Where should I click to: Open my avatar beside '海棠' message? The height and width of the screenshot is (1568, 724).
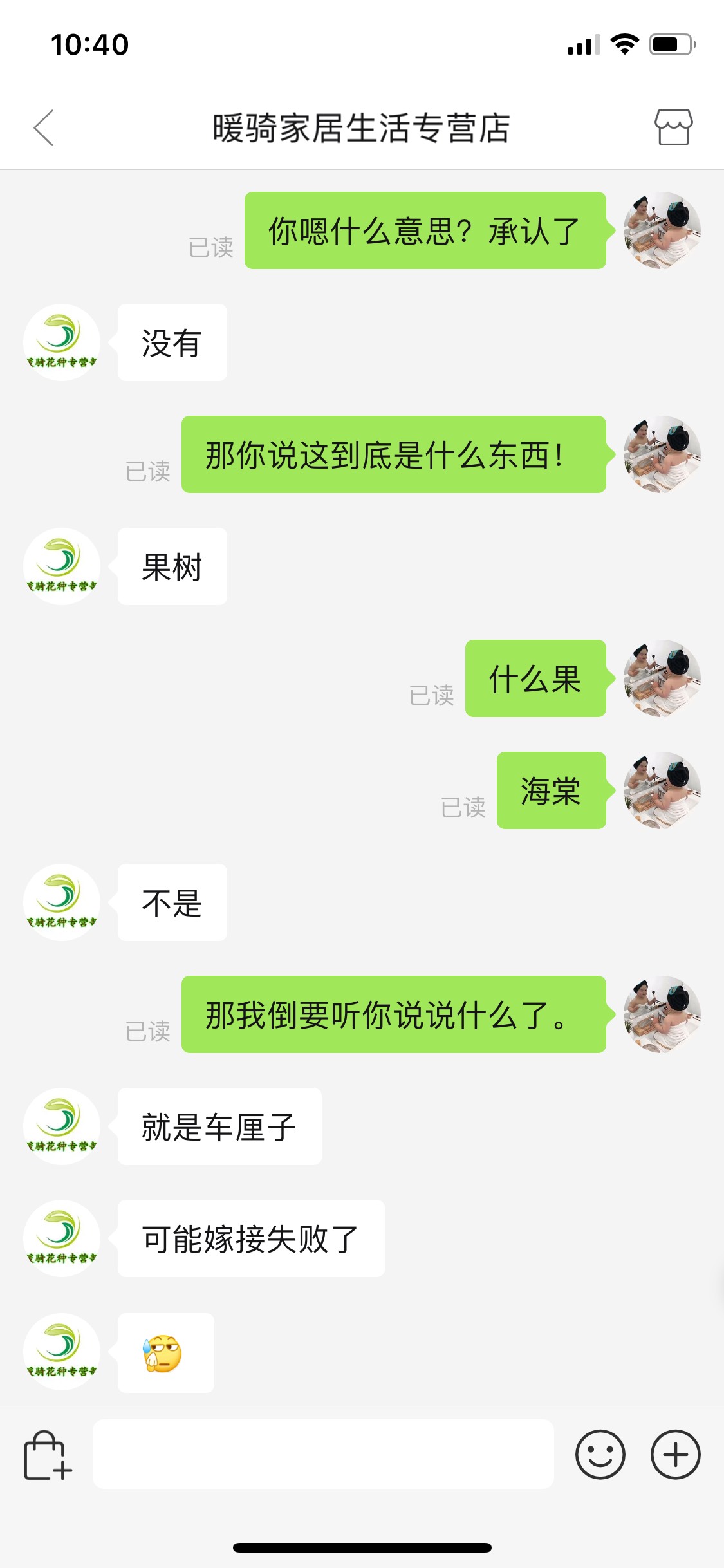[662, 790]
